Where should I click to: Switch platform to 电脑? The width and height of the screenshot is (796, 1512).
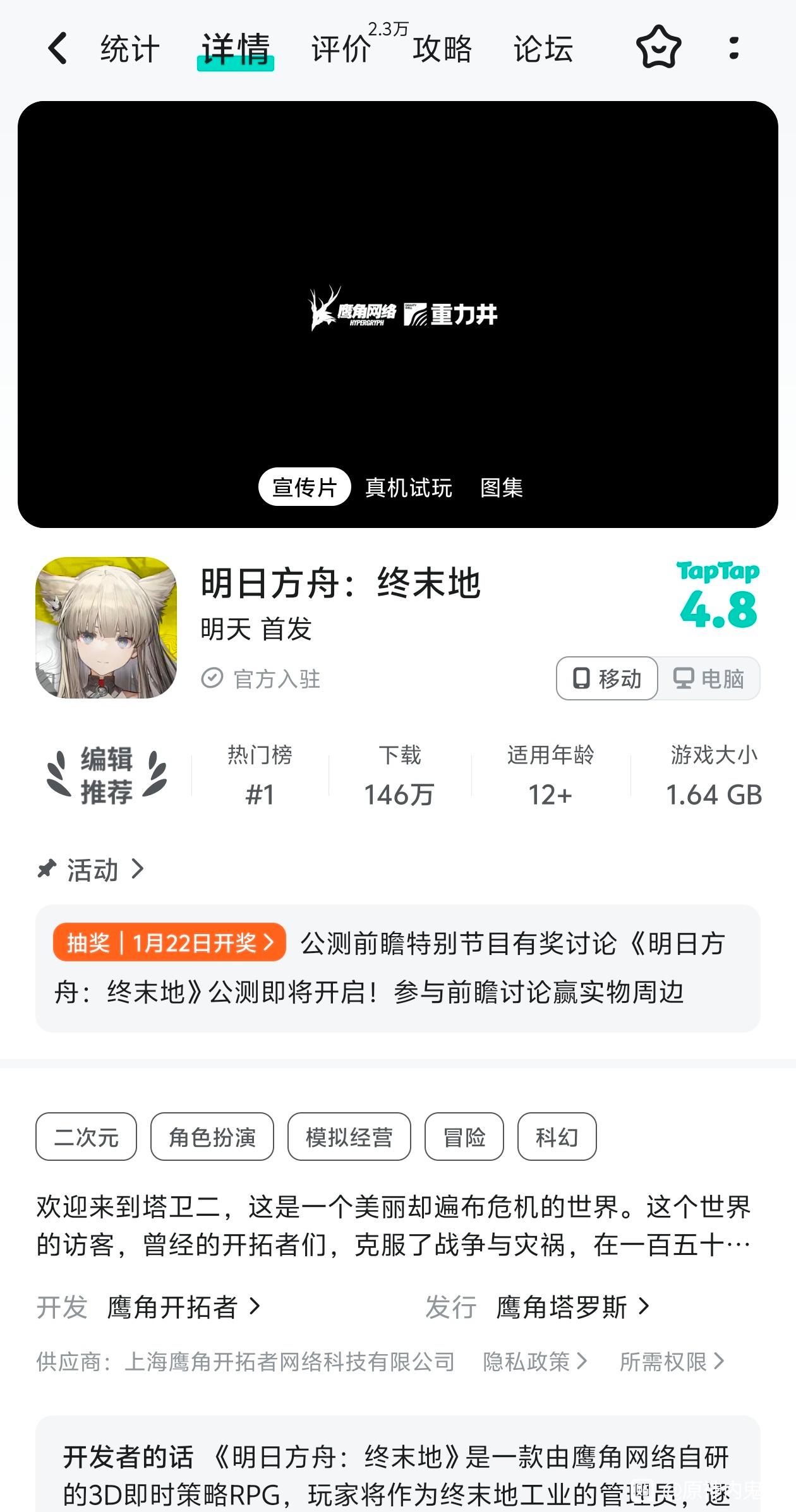coord(709,679)
